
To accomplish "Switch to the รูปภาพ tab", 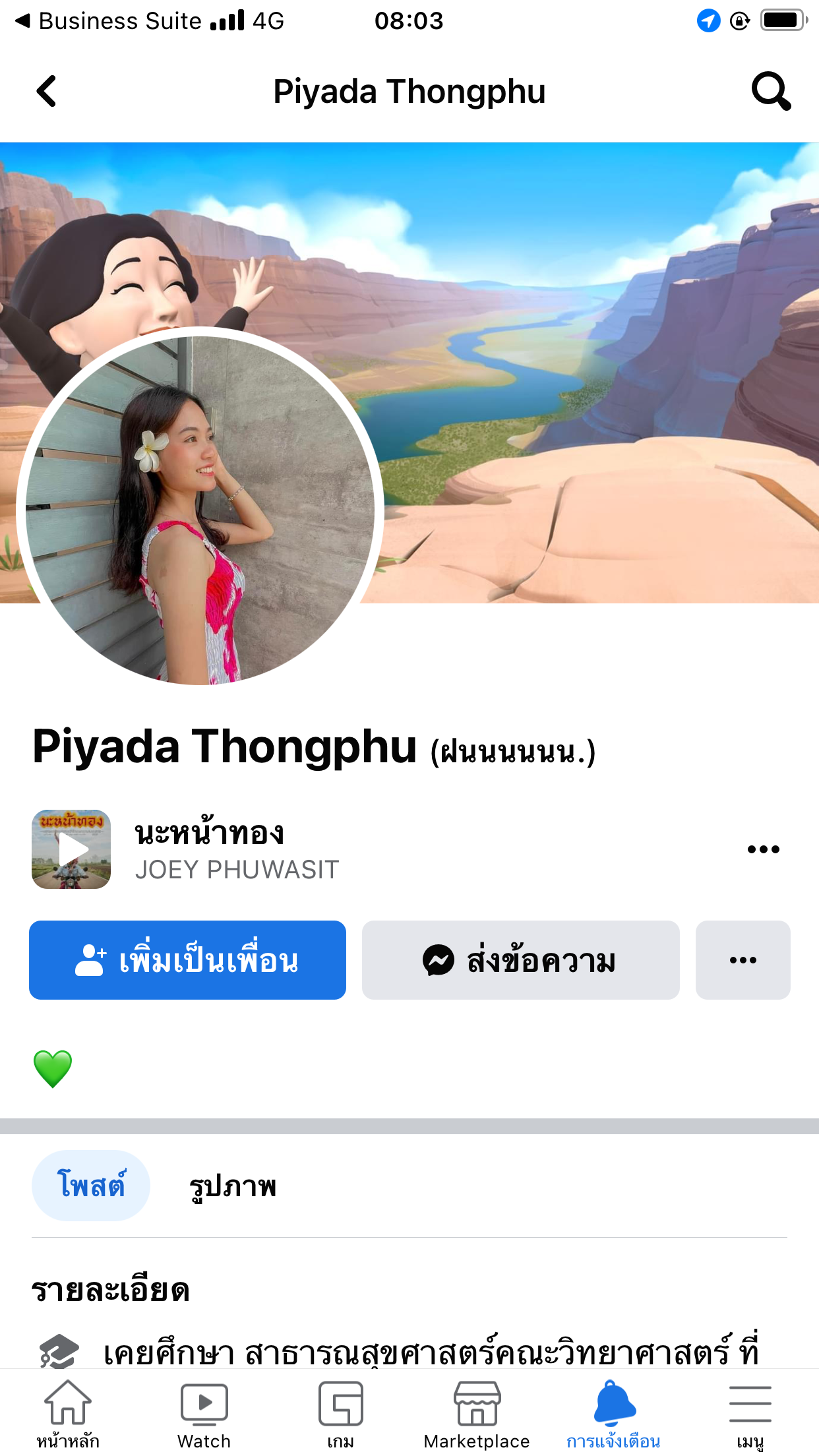I will pos(232,1186).
